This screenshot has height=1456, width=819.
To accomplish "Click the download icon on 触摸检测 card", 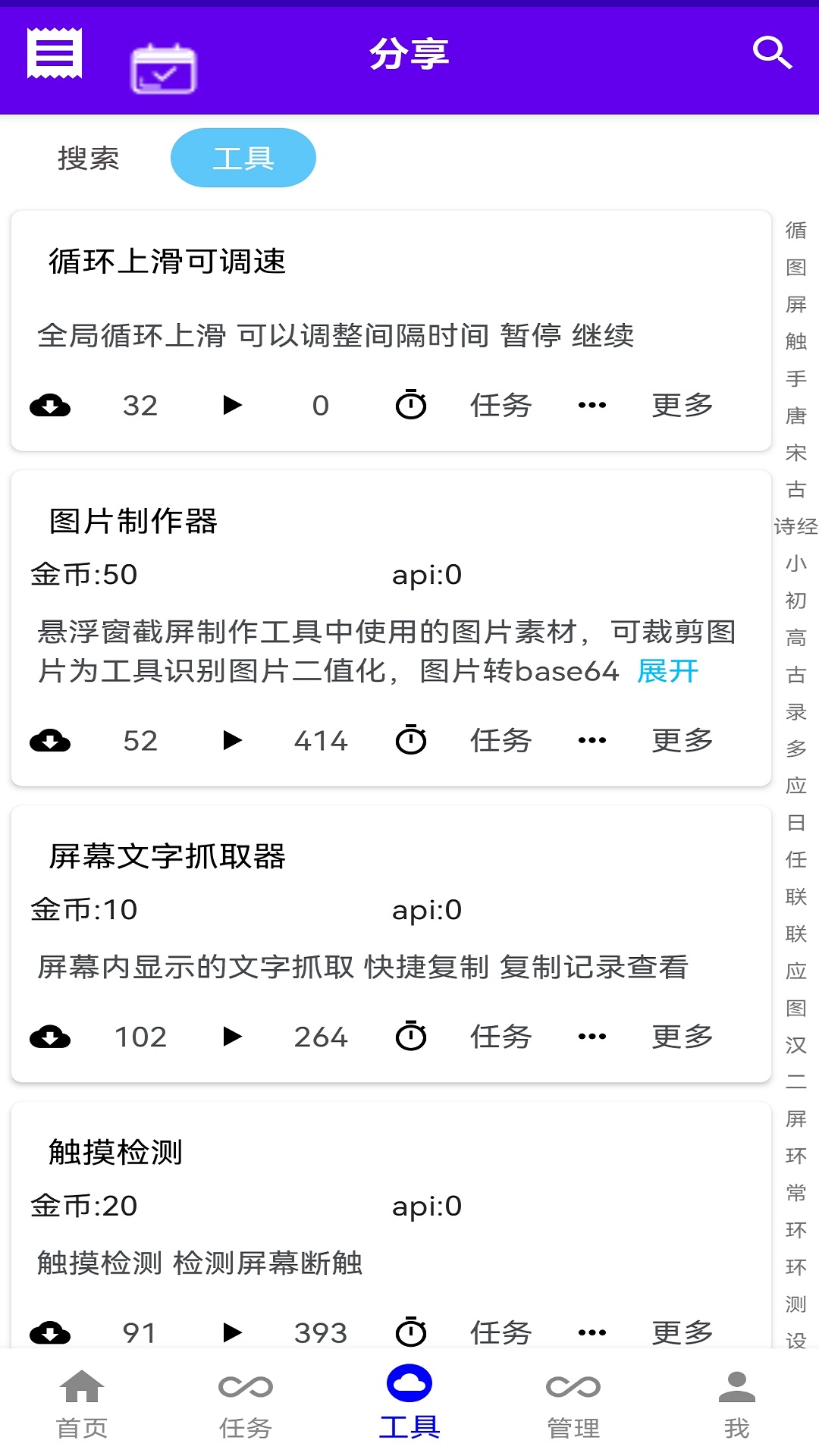I will click(49, 1332).
